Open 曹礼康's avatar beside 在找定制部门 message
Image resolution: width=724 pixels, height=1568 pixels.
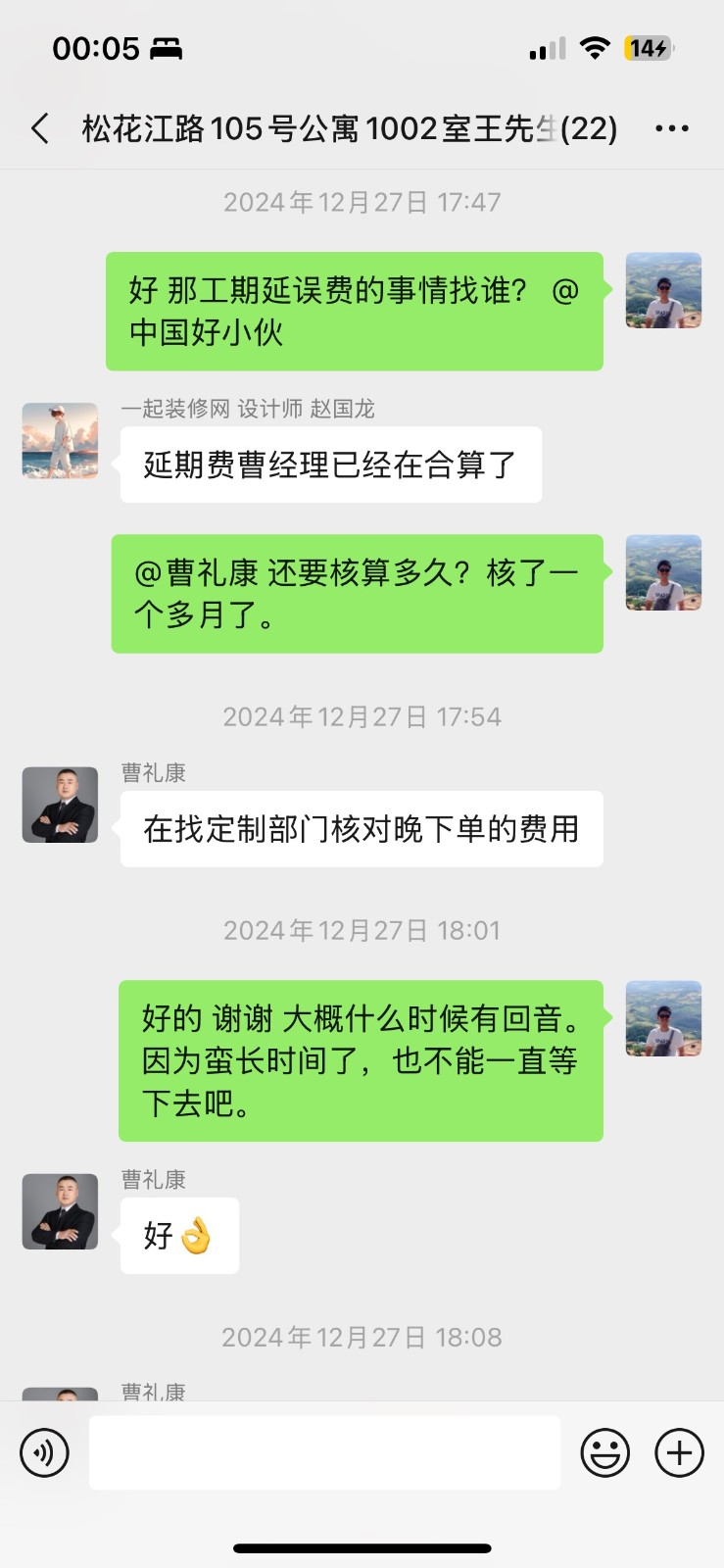click(x=60, y=805)
